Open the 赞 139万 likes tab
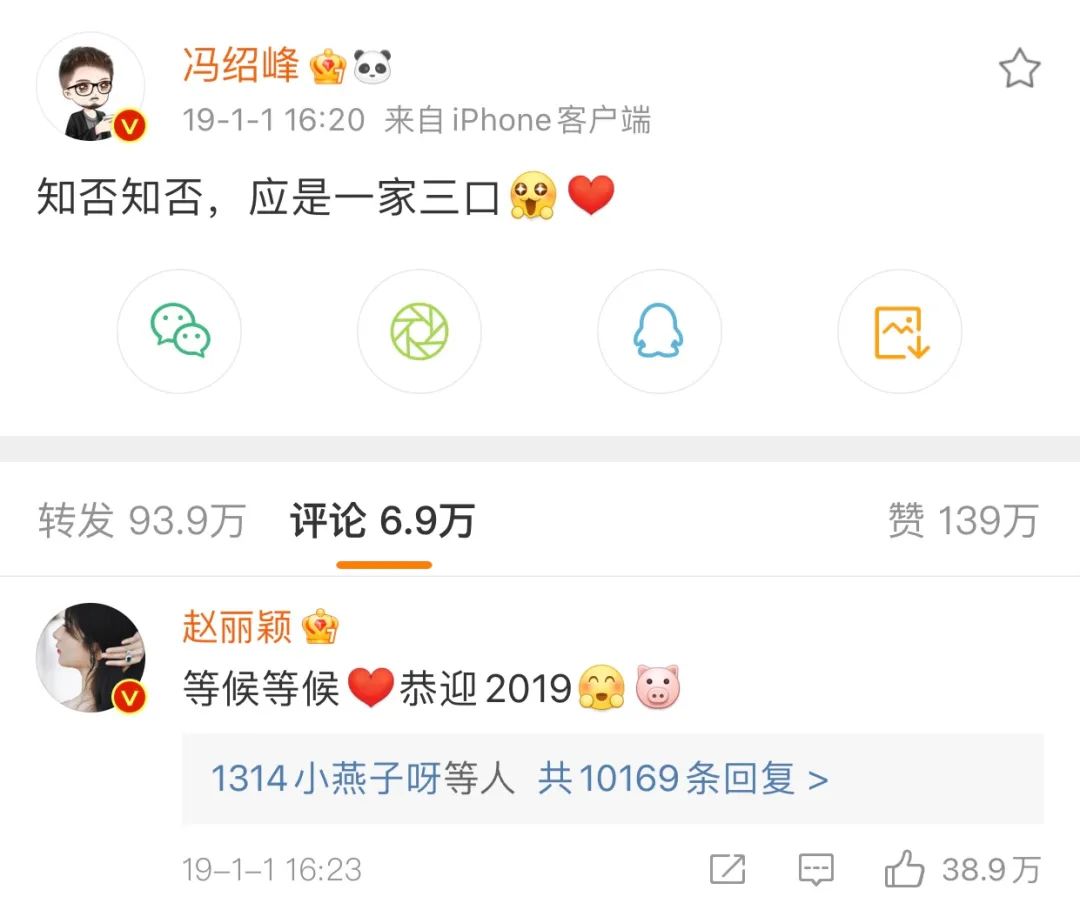The height and width of the screenshot is (910, 1080). tap(963, 520)
